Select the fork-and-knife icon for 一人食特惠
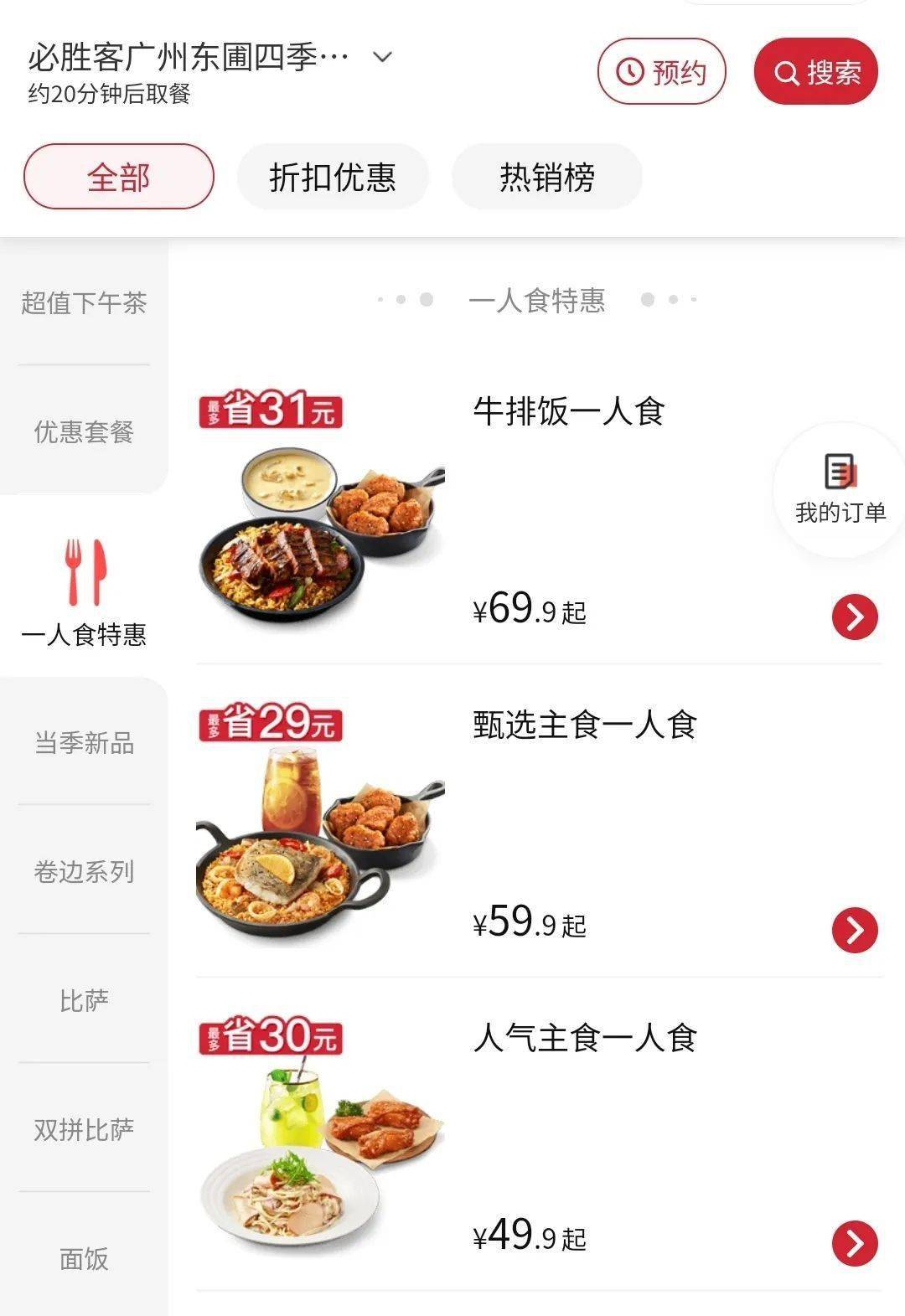 click(84, 568)
